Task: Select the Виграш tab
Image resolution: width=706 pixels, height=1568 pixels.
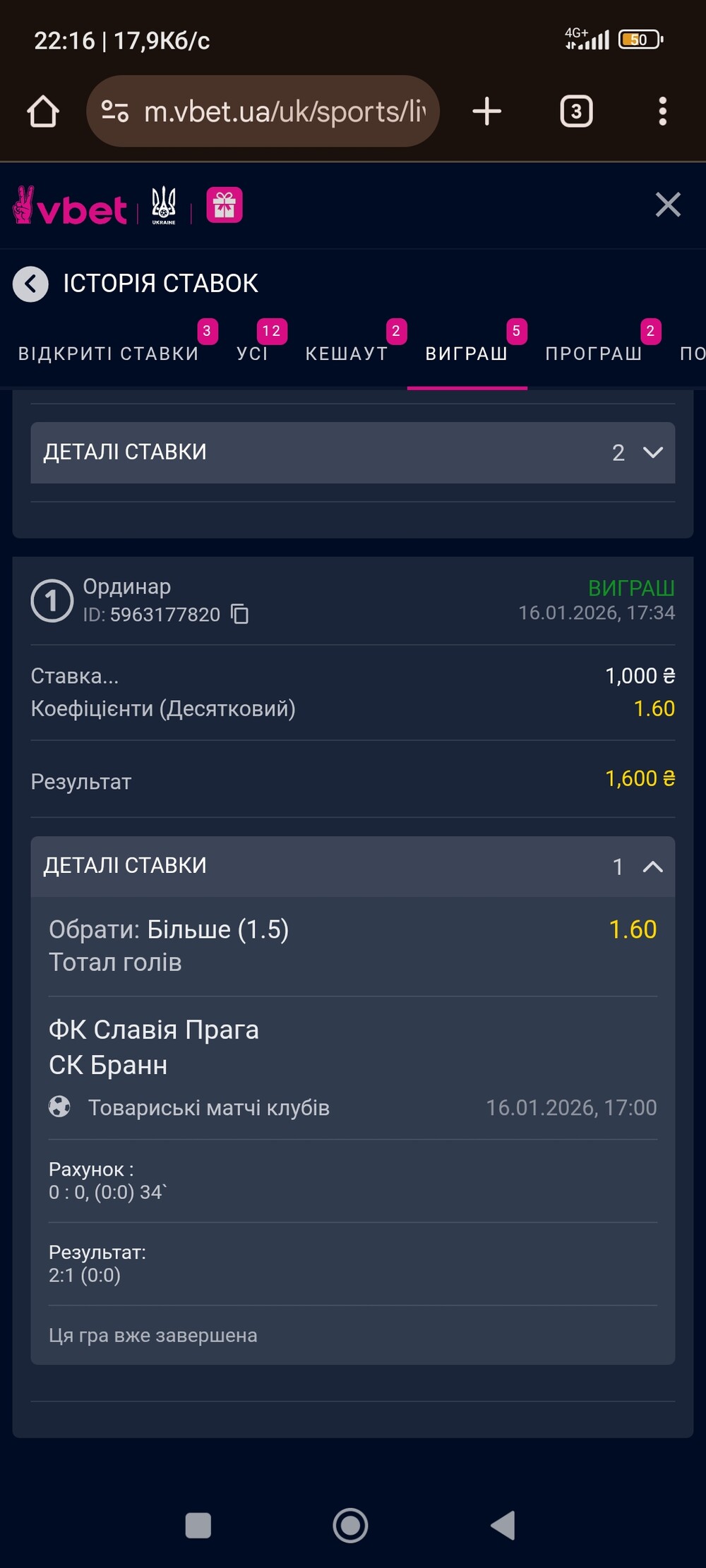Action: point(467,353)
